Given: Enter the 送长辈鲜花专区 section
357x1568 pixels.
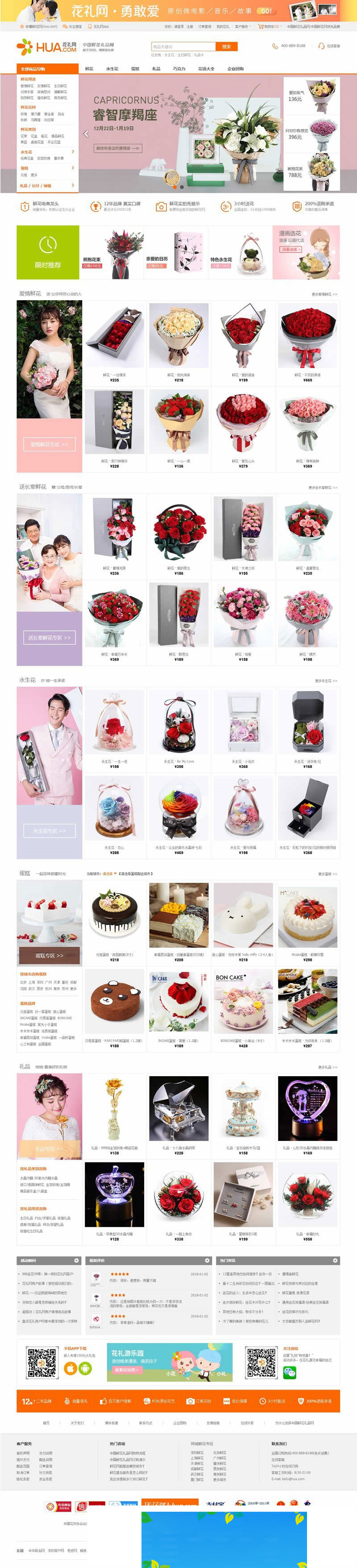Looking at the screenshot, I should click(x=49, y=637).
